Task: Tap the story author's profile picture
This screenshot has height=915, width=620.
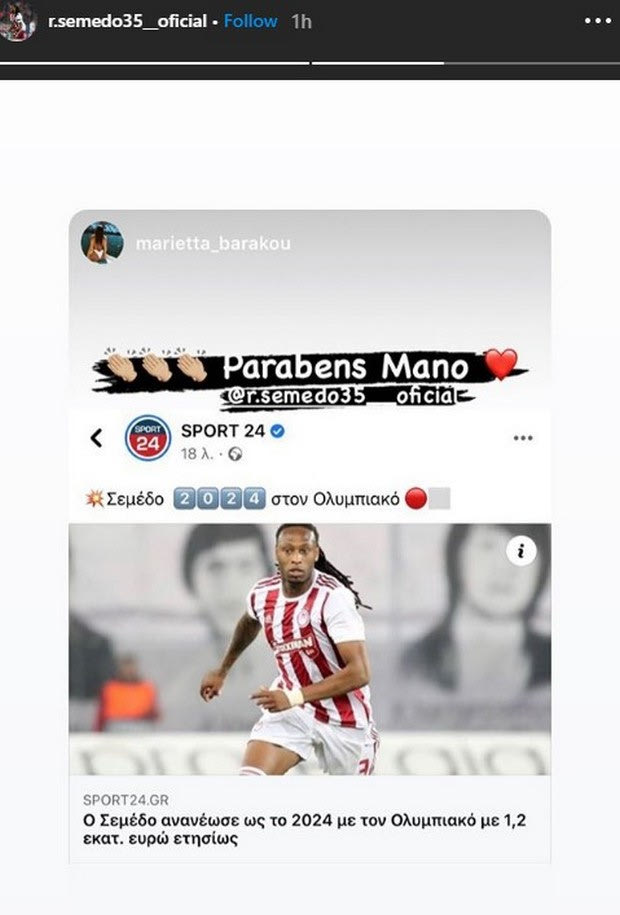Action: 17,22
